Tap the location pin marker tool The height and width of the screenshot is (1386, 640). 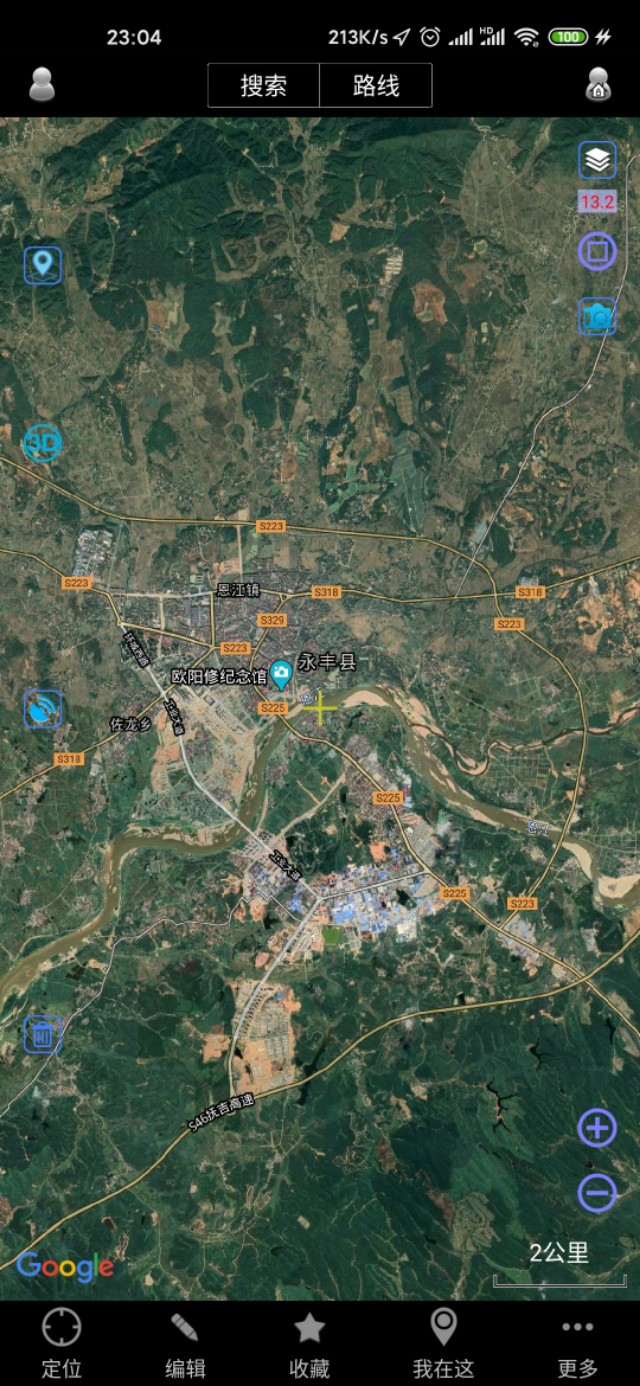click(x=43, y=265)
